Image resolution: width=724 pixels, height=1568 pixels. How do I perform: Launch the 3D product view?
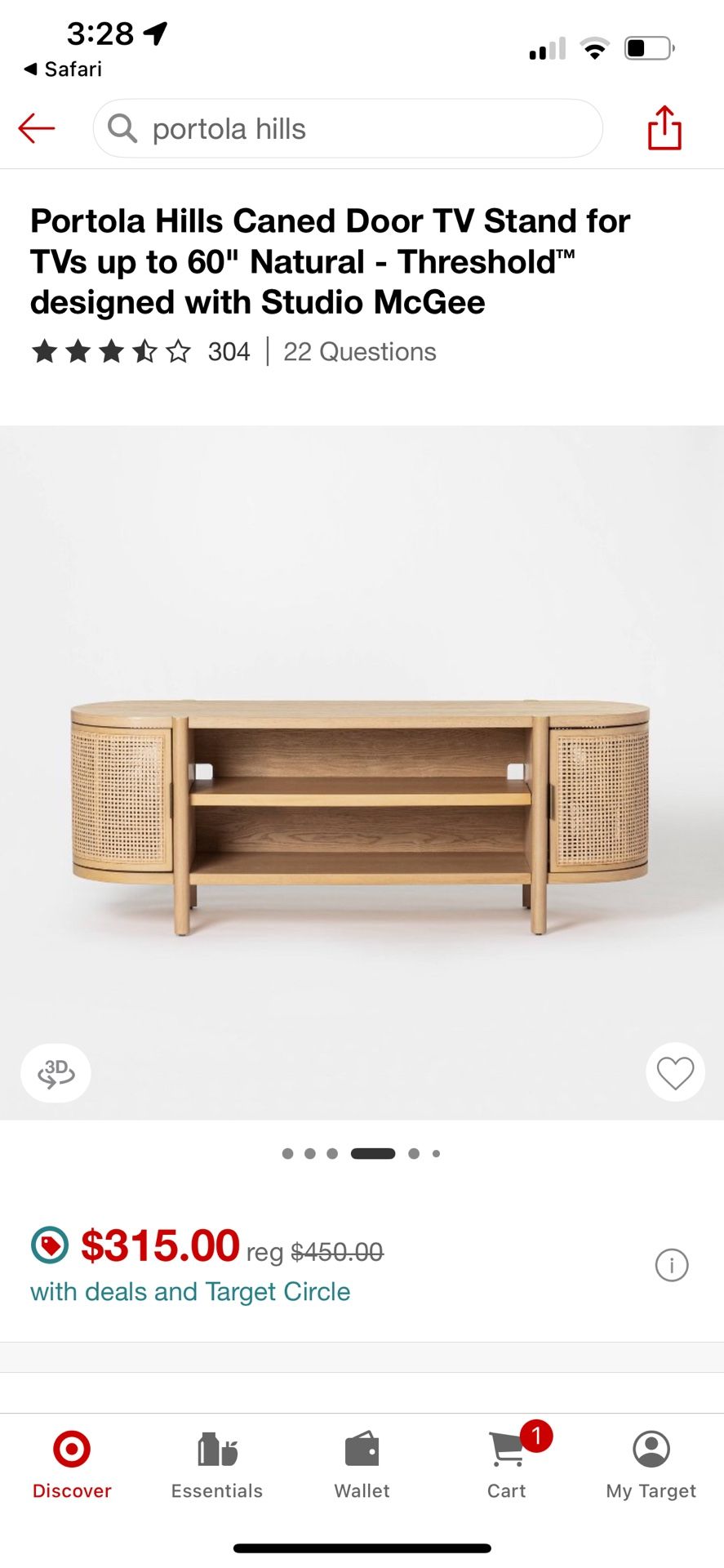(56, 1073)
